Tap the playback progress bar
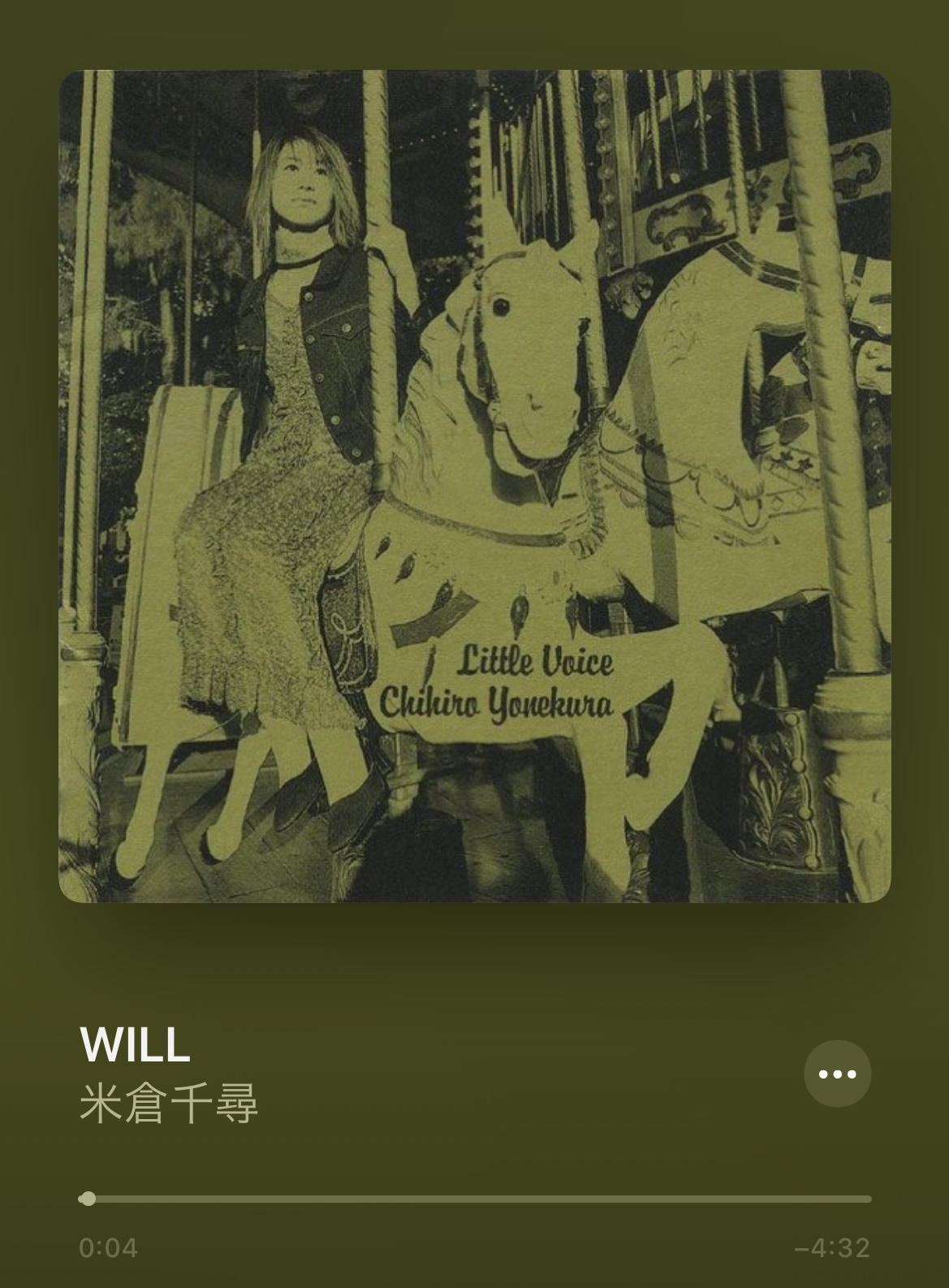This screenshot has height=1288, width=949. coord(475,1199)
